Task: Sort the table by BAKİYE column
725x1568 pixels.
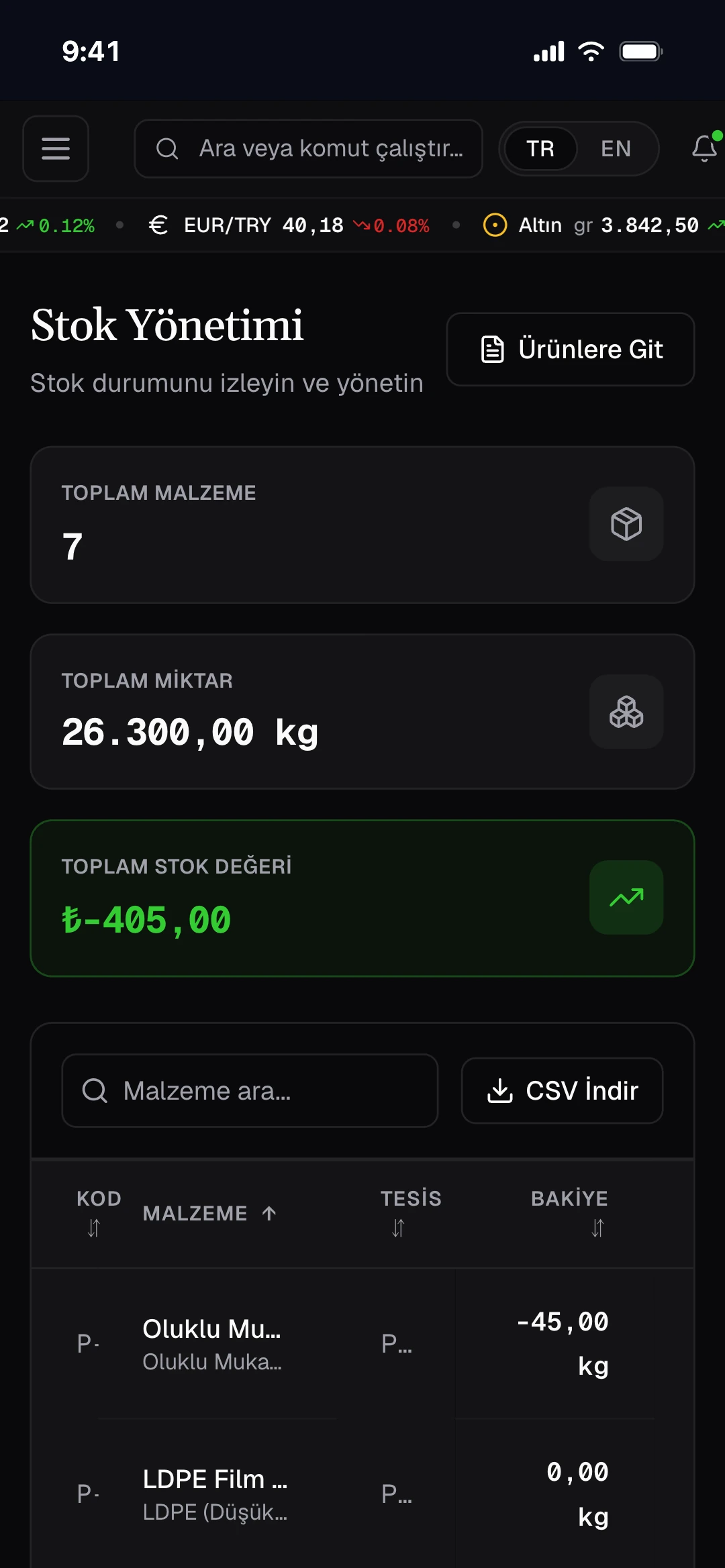Action: point(569,1213)
